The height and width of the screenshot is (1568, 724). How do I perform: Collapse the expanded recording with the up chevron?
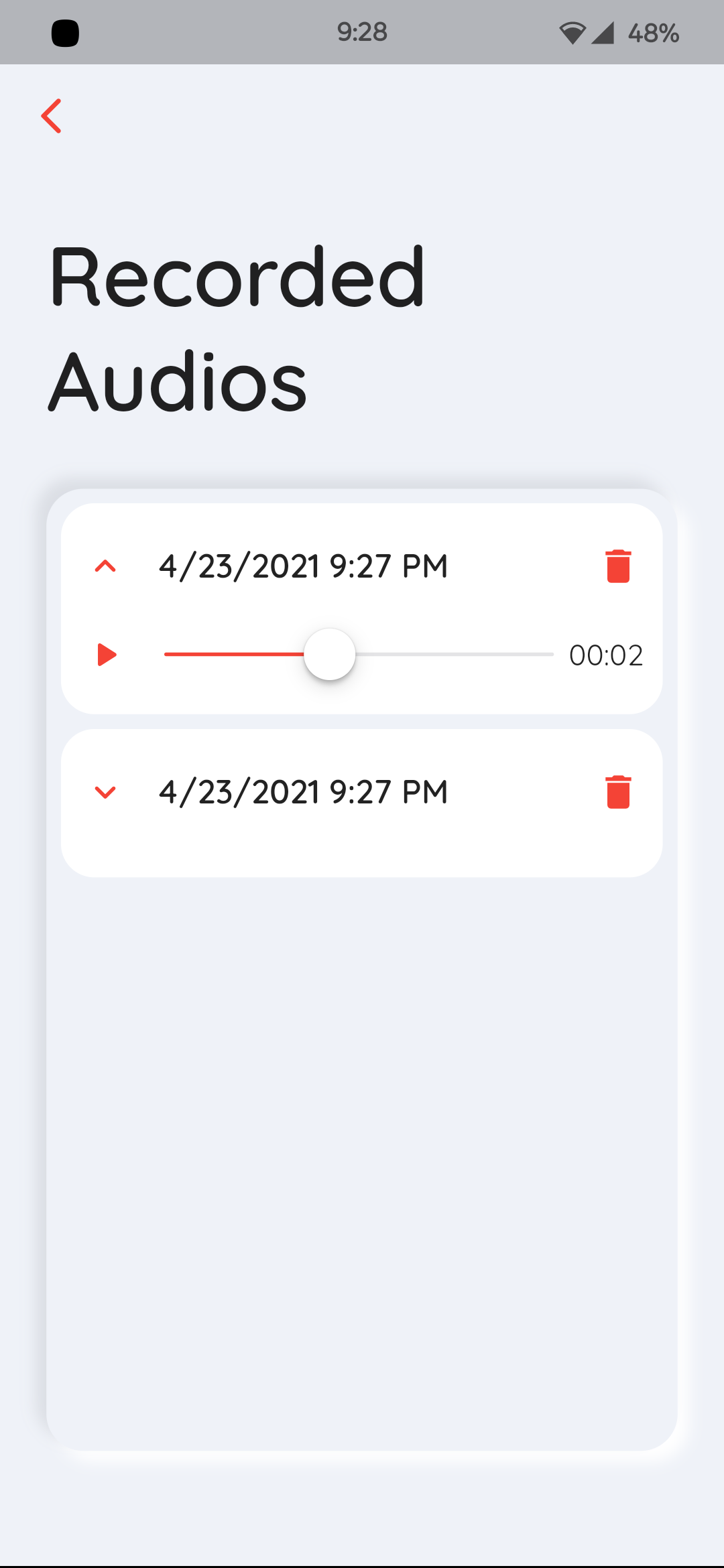105,567
